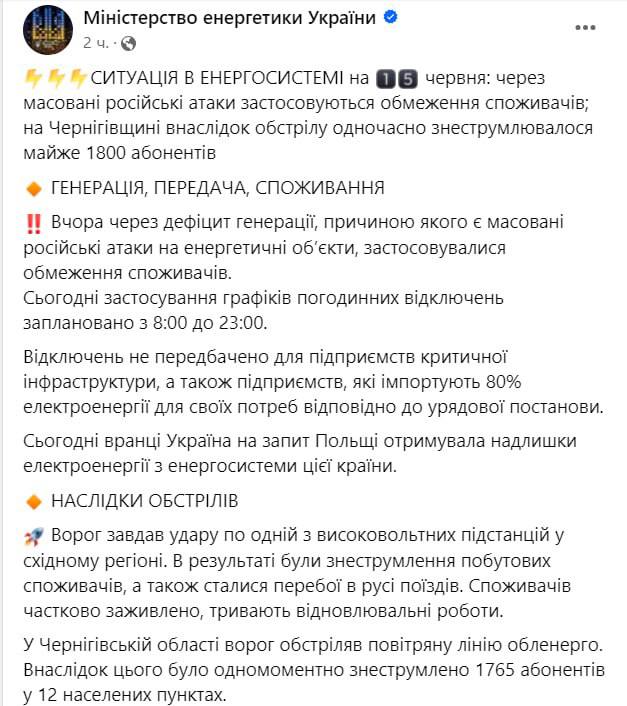This screenshot has height=706, width=627.
Task: Tap the ministry's profile avatar
Action: click(47, 30)
